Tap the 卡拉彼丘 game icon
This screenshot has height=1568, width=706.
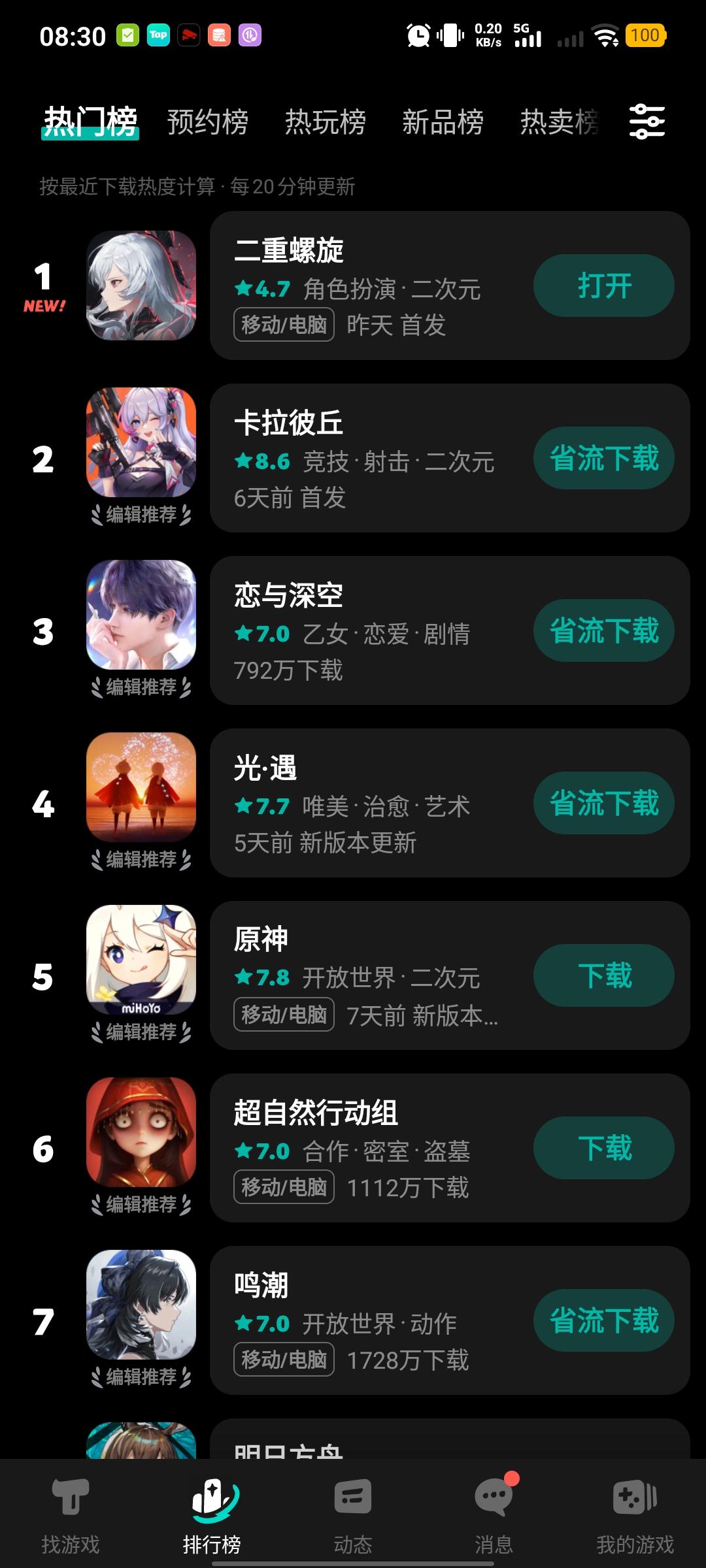point(141,444)
